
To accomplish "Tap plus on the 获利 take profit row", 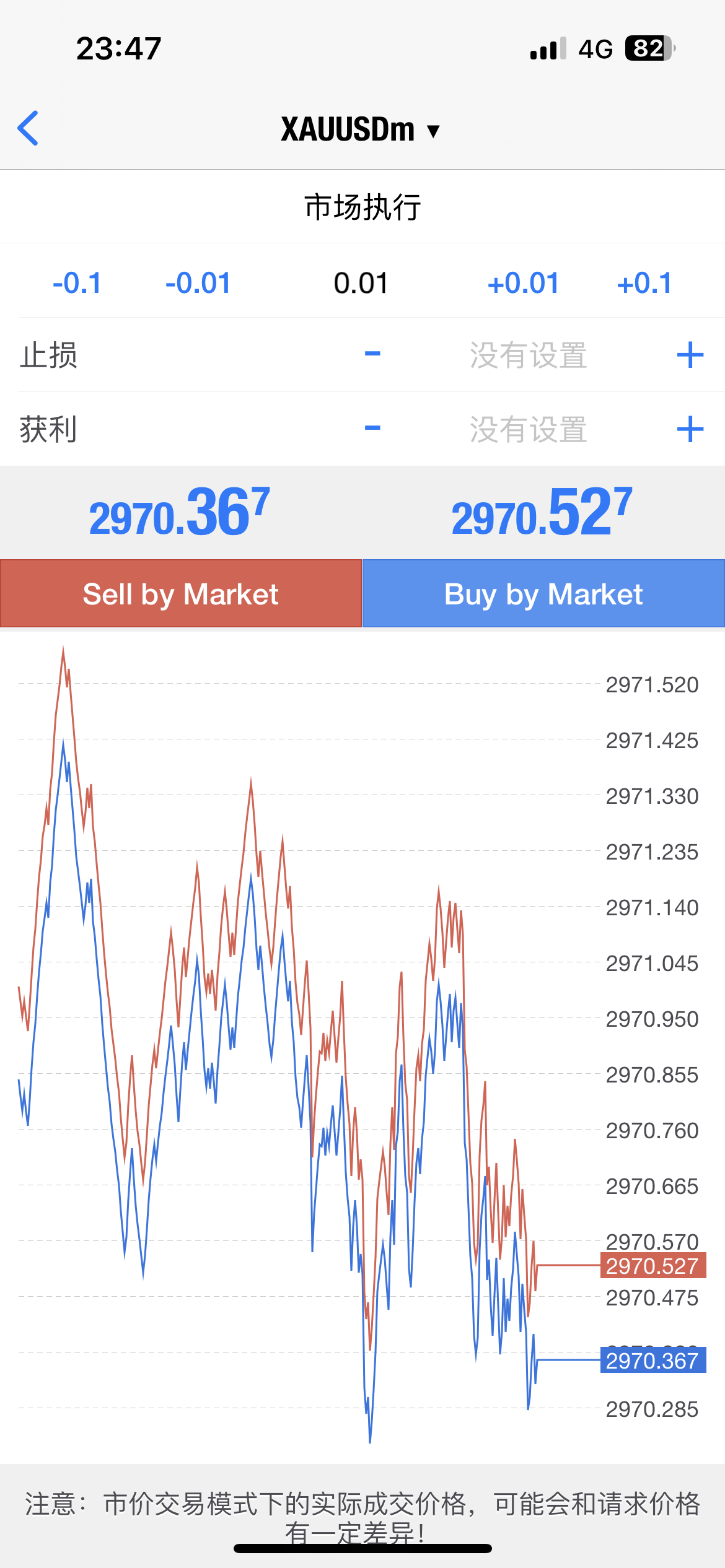I will click(x=690, y=429).
